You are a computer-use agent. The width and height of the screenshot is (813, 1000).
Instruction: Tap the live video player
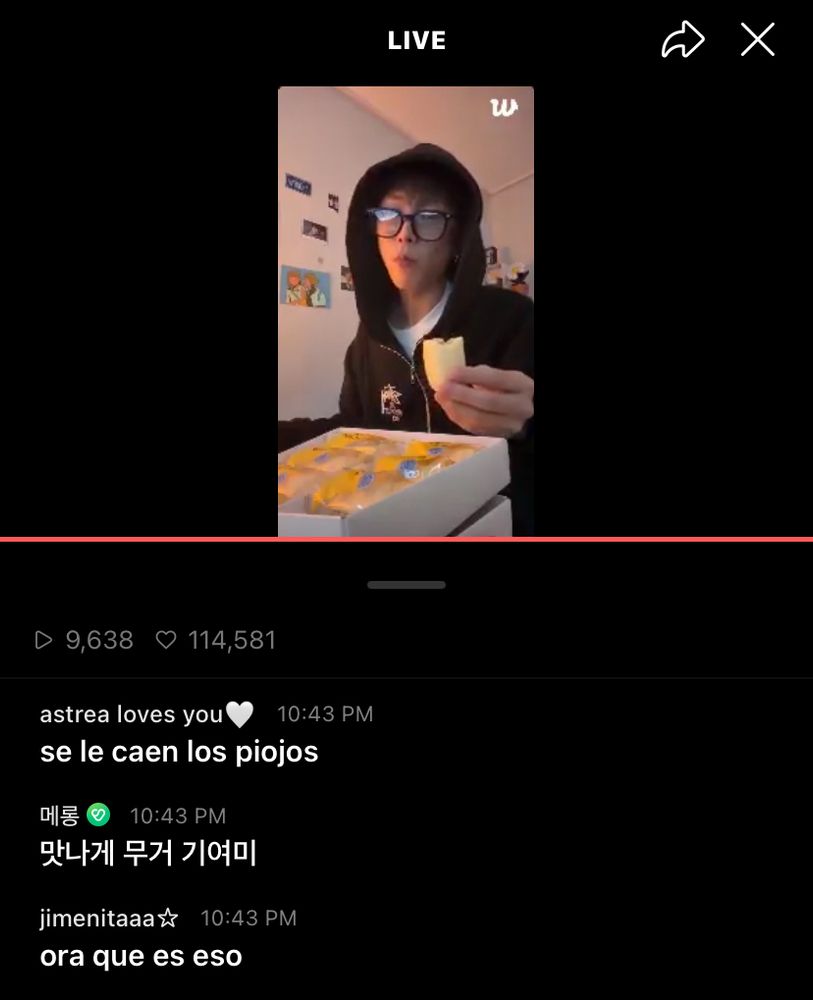click(406, 311)
